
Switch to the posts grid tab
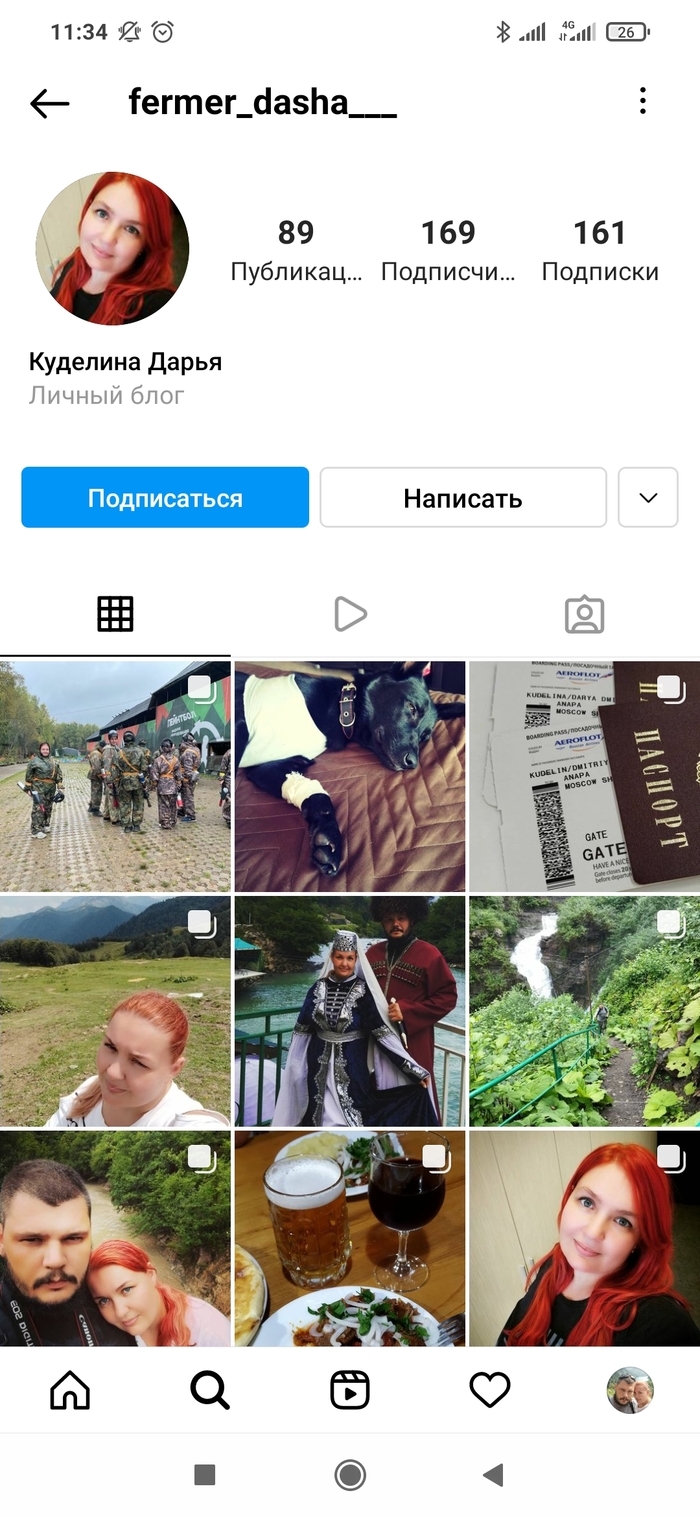[x=115, y=614]
